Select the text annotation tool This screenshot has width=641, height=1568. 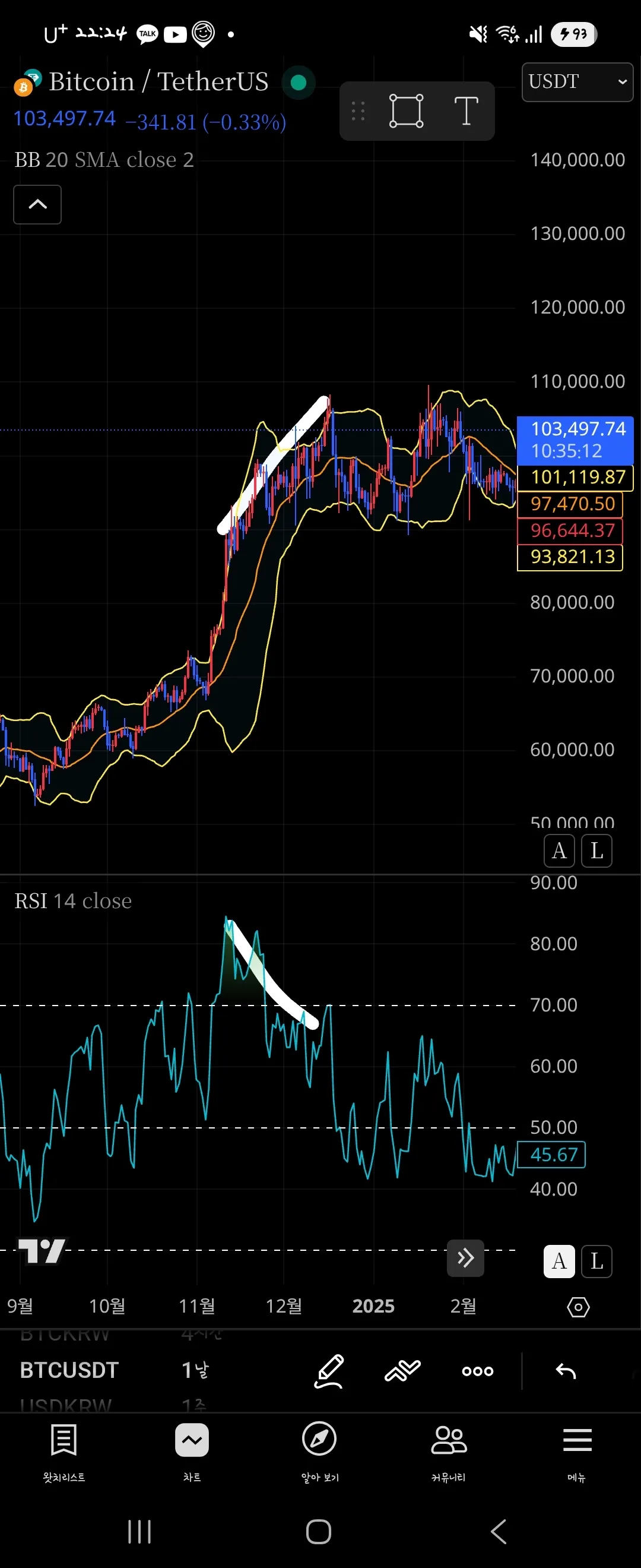(466, 111)
